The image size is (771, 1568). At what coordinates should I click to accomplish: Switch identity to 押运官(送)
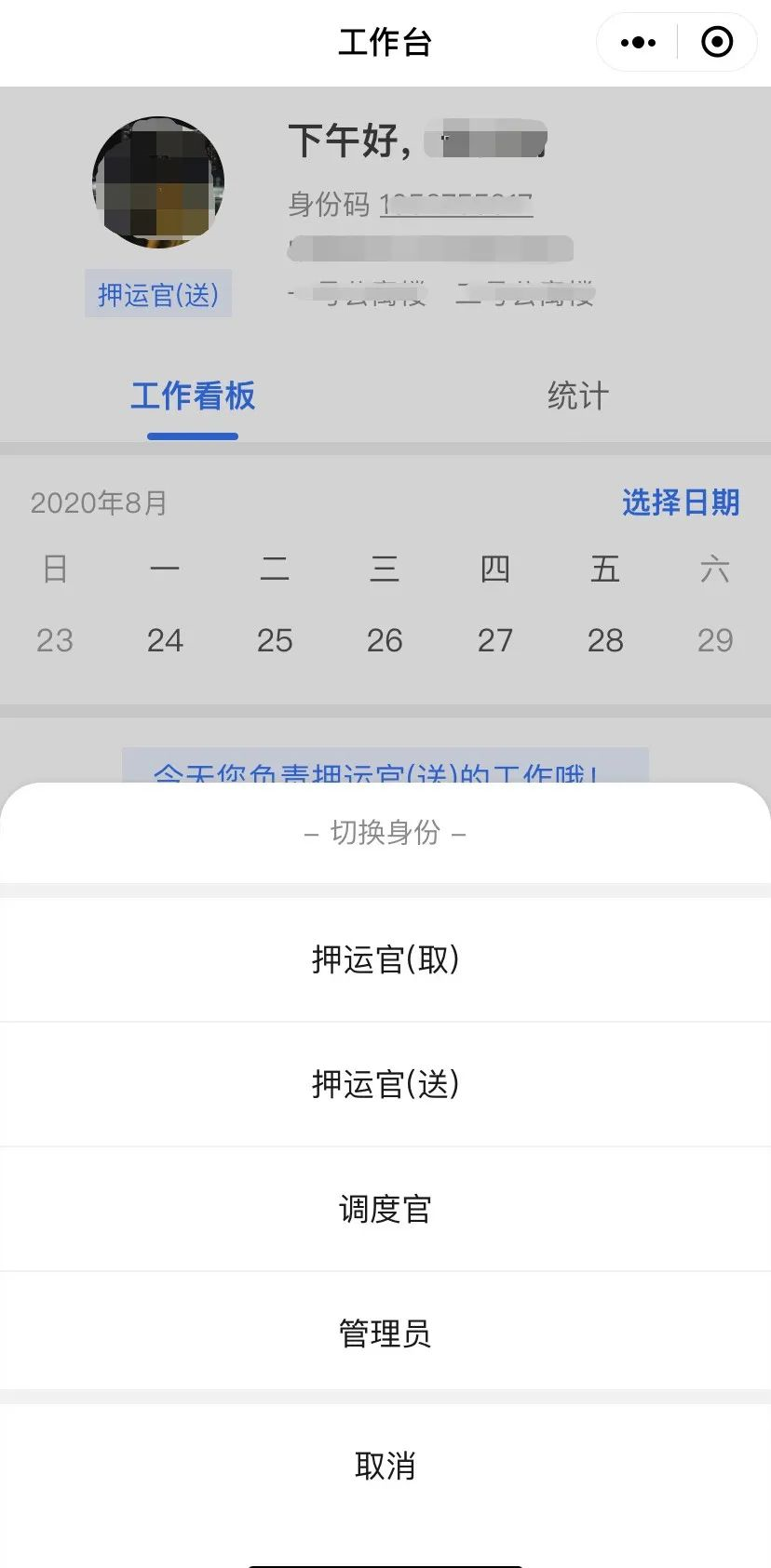pyautogui.click(x=385, y=1084)
